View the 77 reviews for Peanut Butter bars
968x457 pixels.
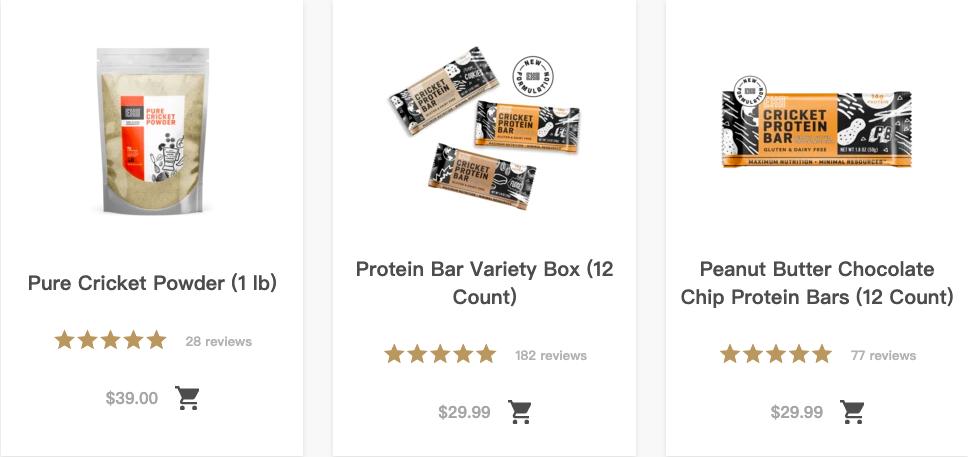pos(883,355)
